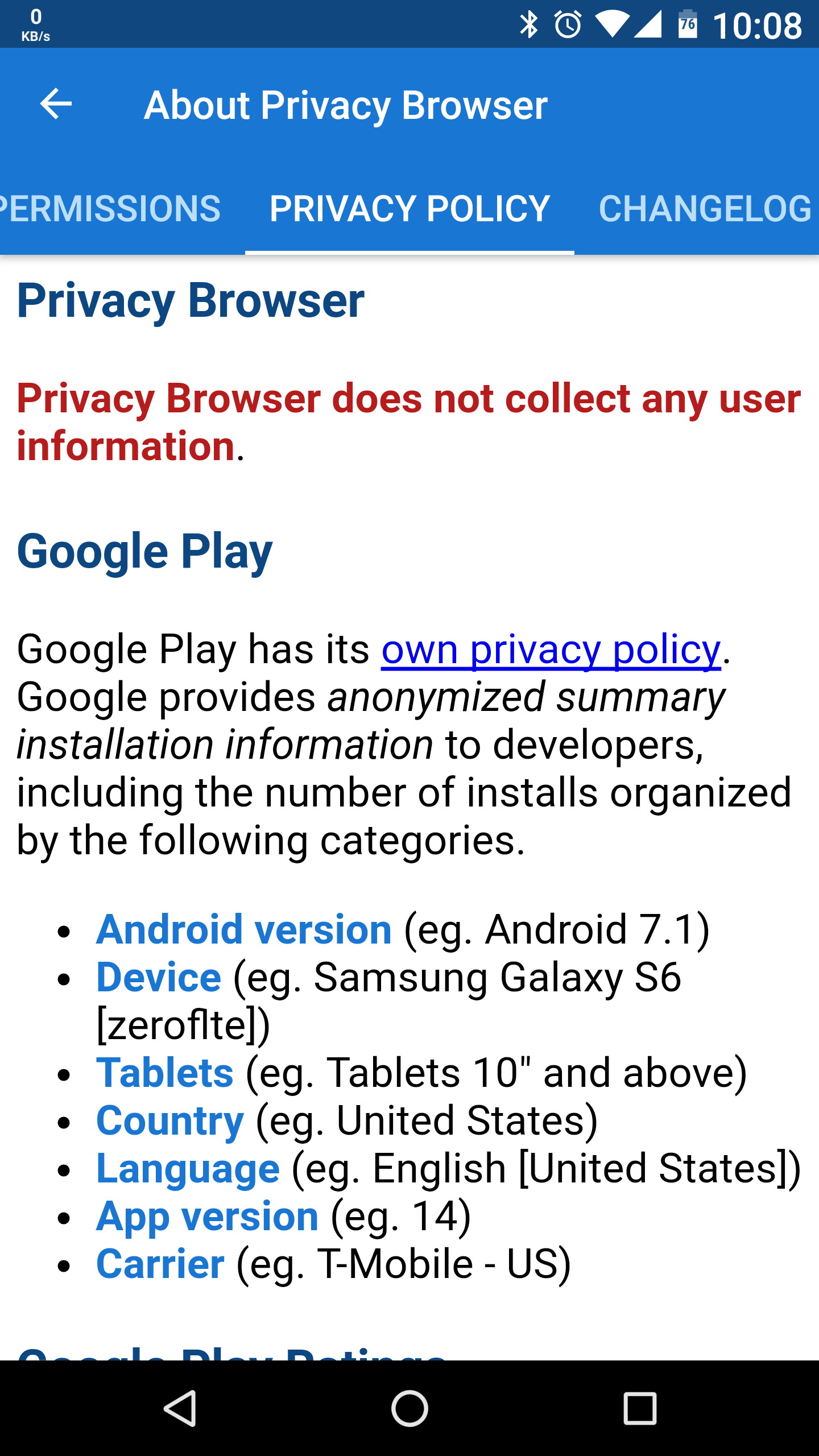Switch to the Permissions tab
Screen dimensions: 819x1456
point(110,208)
